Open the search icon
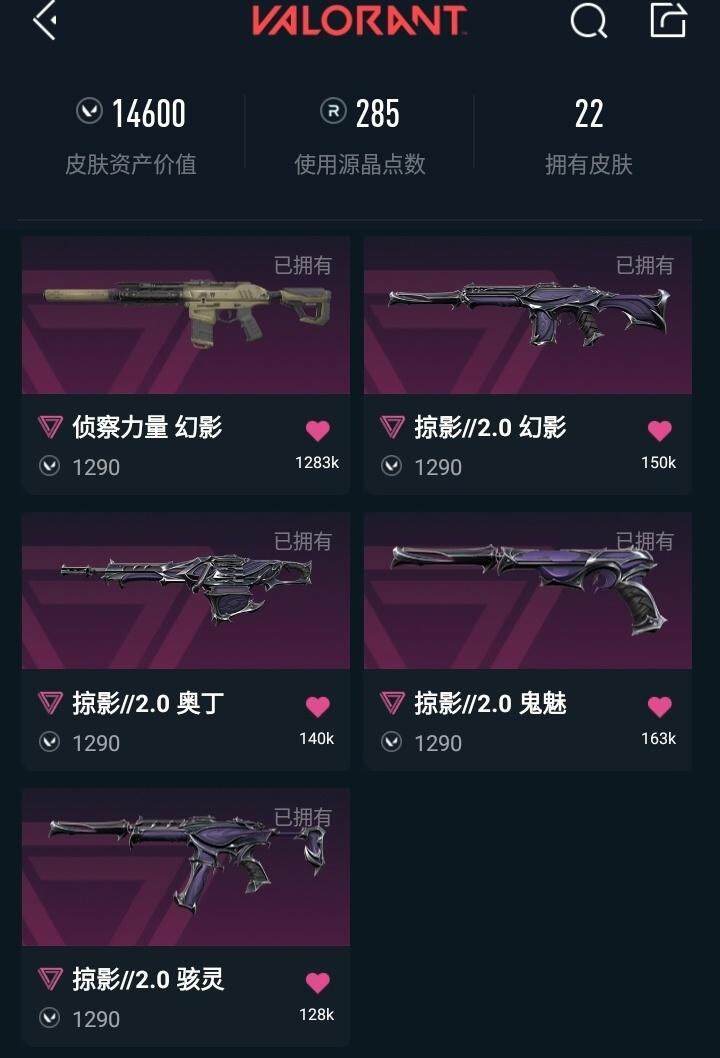The image size is (720, 1058). tap(588, 21)
